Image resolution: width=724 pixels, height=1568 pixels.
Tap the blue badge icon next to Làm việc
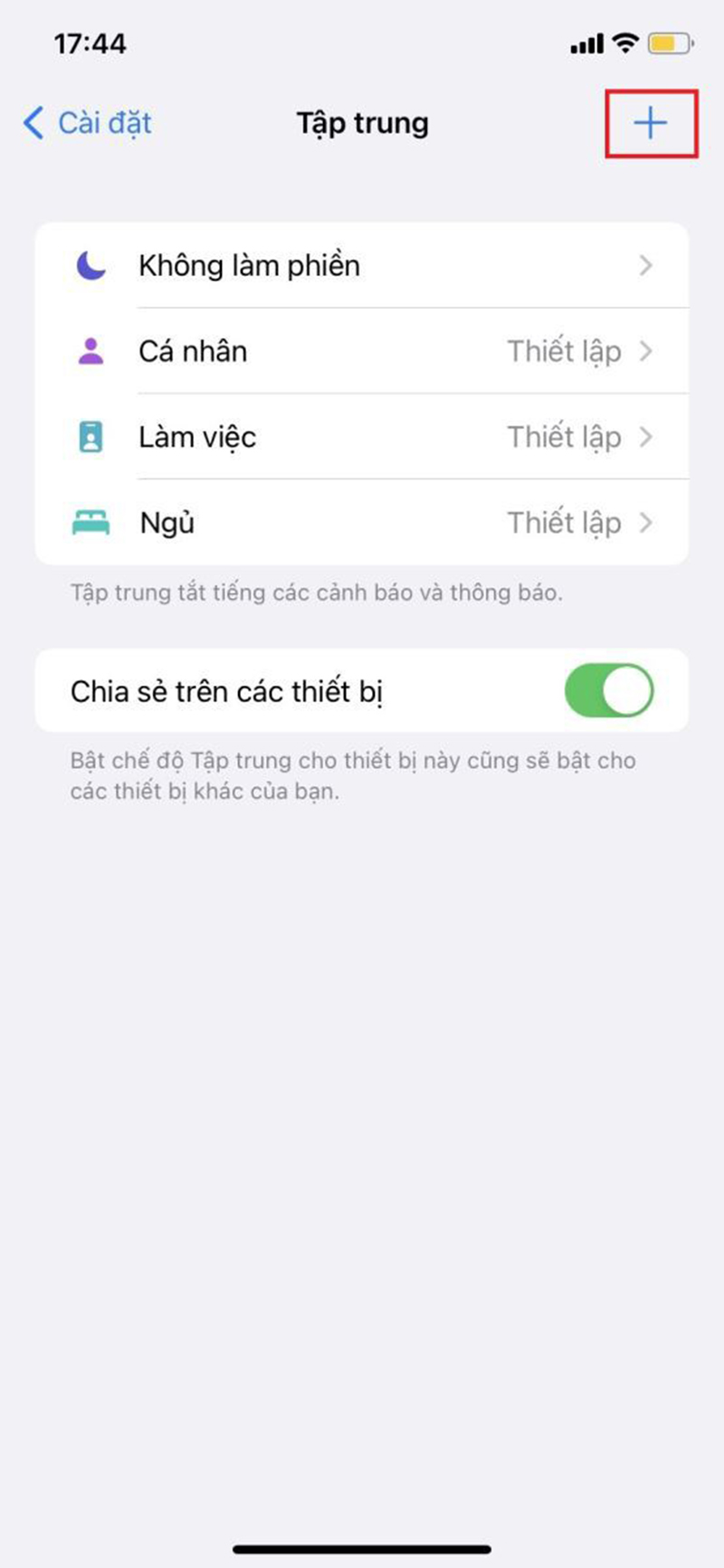(x=90, y=437)
